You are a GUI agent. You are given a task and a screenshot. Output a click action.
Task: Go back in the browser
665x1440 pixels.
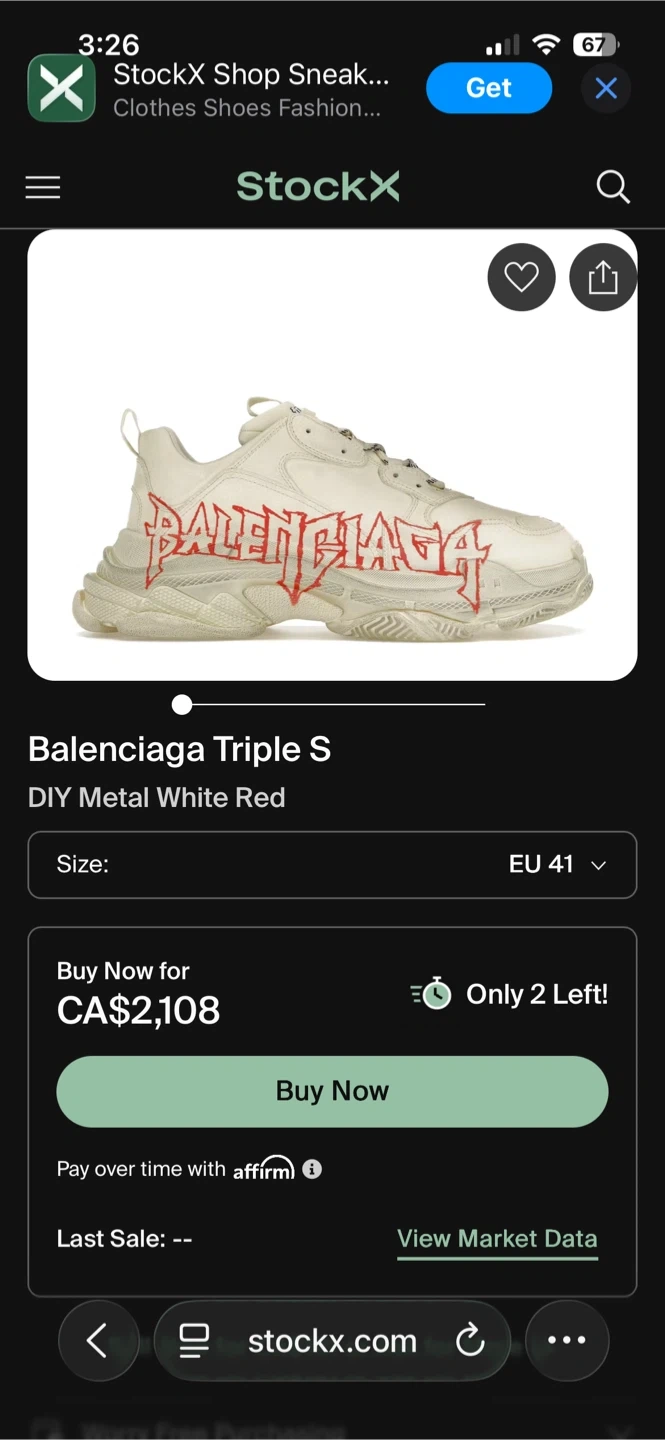pyautogui.click(x=97, y=1340)
